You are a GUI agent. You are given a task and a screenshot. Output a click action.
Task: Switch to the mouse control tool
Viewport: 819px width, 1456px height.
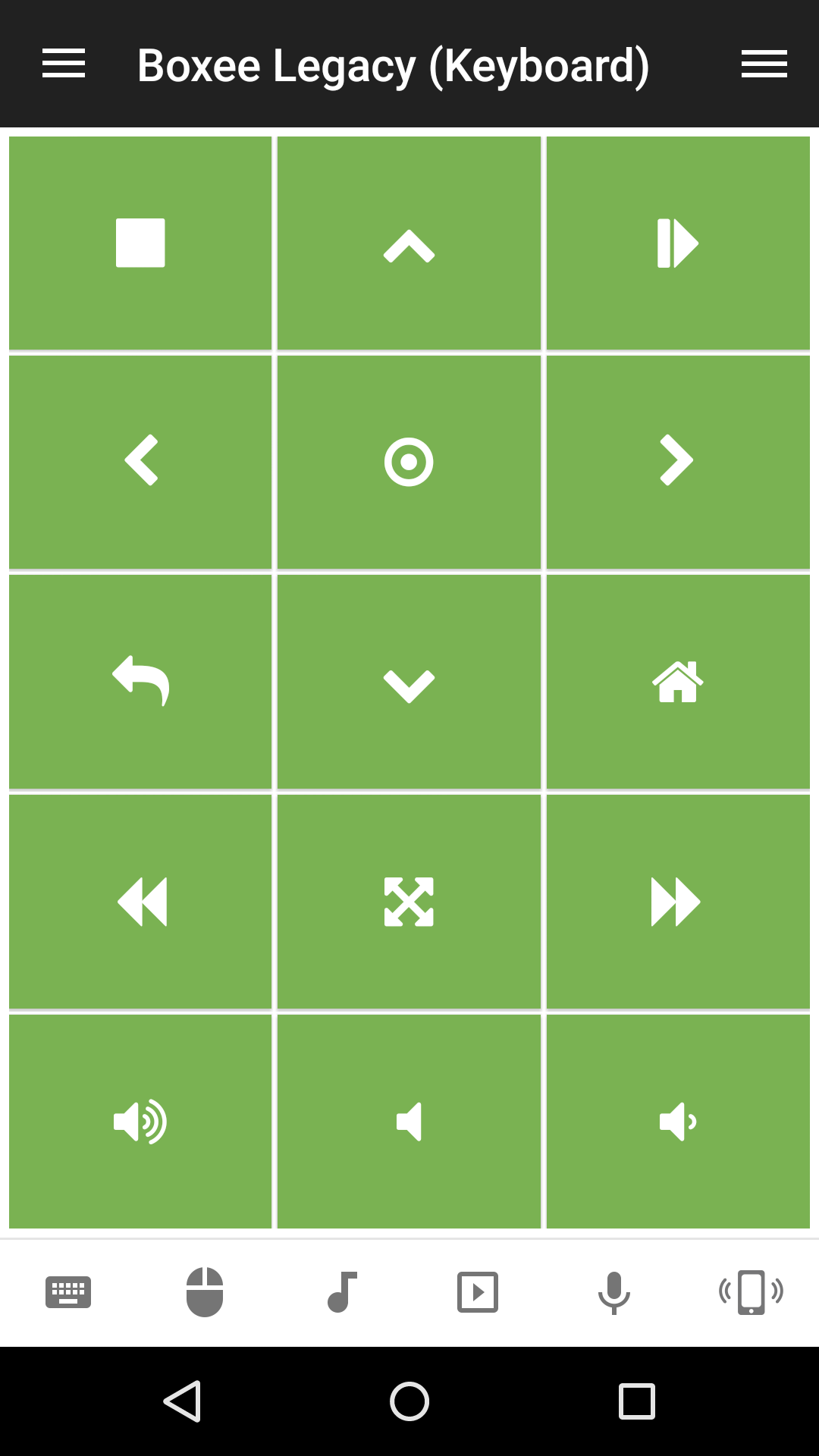(x=205, y=1292)
